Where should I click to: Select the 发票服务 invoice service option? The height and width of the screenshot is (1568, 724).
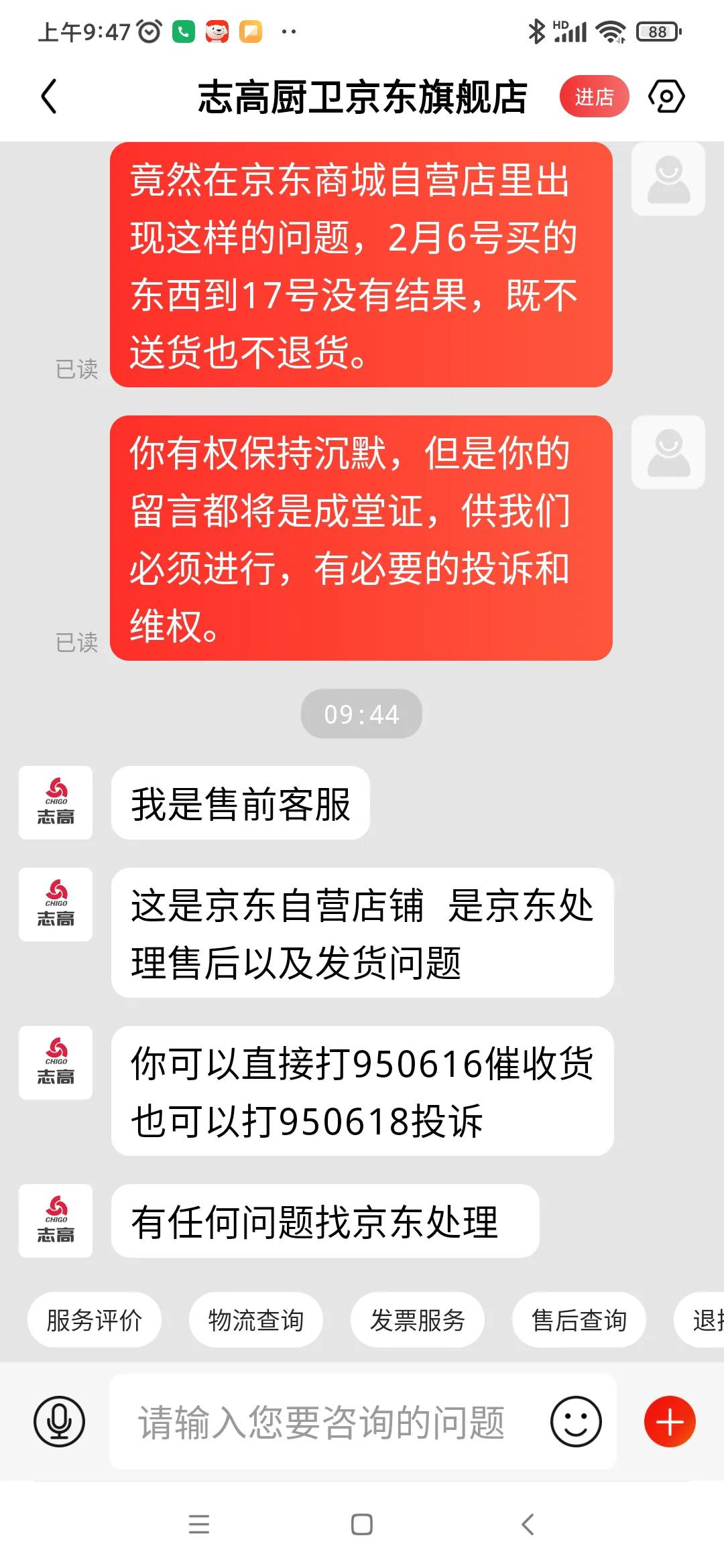418,1319
